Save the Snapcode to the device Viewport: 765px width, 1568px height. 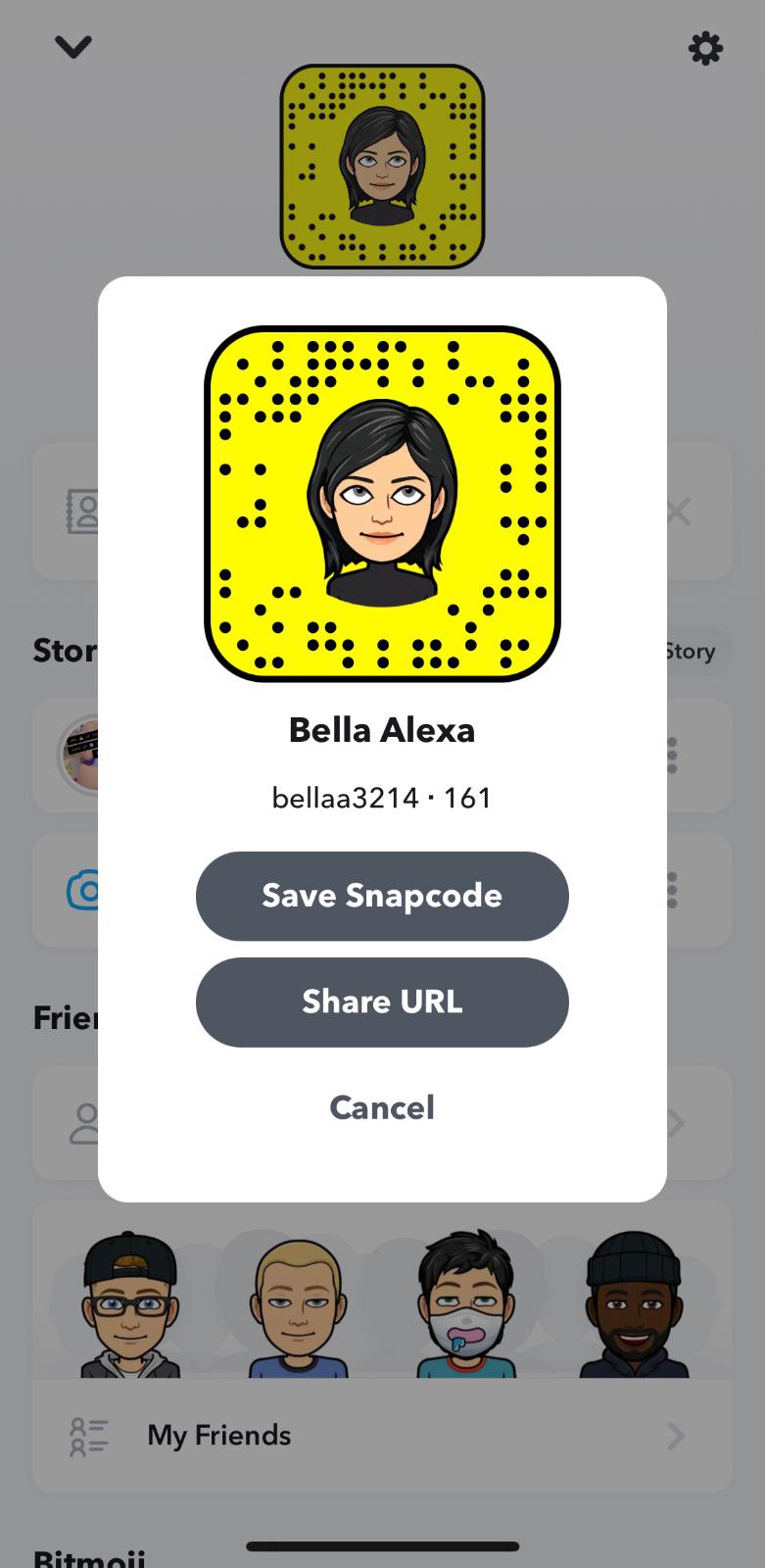[x=382, y=896]
